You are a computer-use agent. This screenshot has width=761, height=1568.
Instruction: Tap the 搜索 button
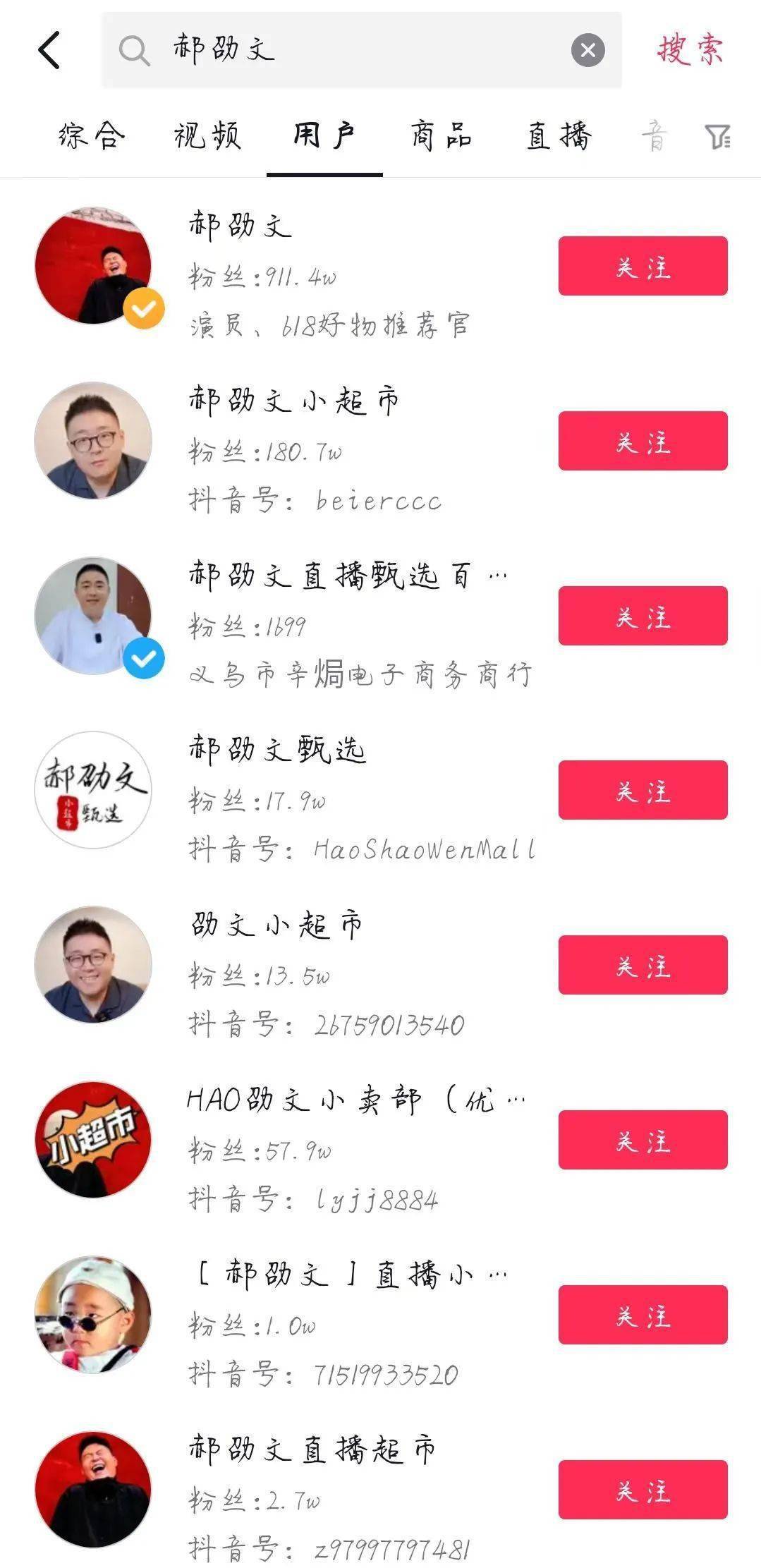(690, 50)
